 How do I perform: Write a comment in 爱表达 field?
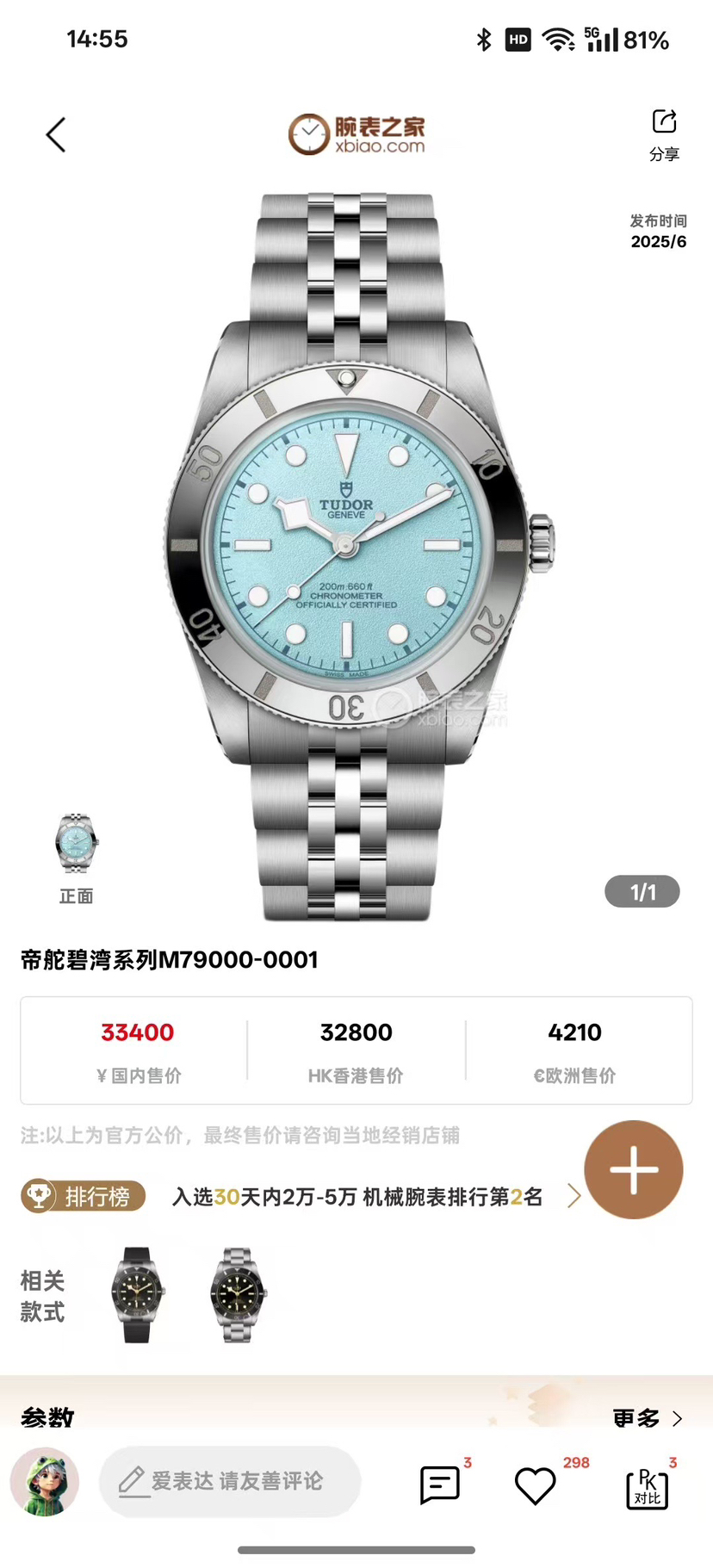click(230, 1481)
